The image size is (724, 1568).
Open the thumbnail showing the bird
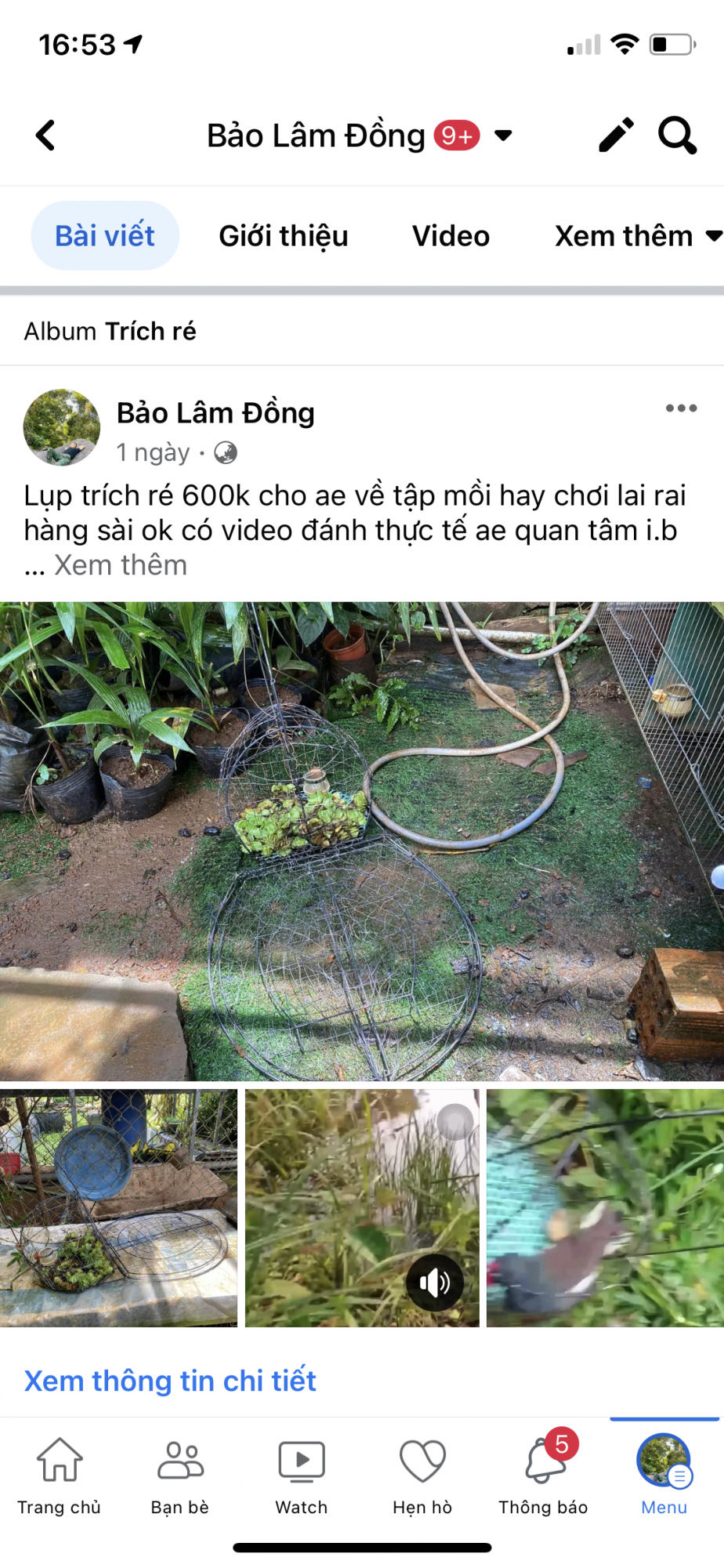pyautogui.click(x=605, y=1207)
